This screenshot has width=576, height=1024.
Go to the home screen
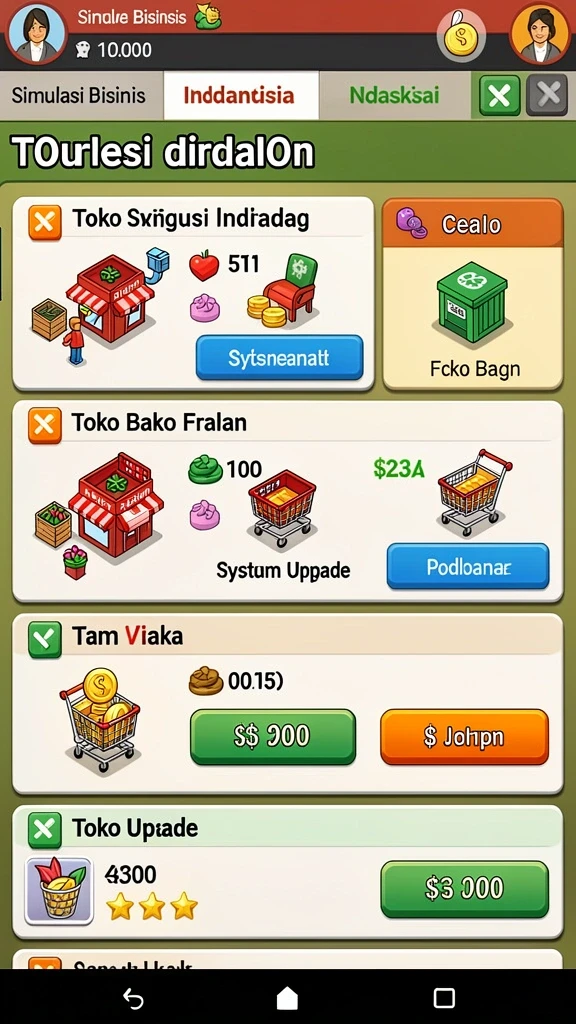click(x=287, y=998)
